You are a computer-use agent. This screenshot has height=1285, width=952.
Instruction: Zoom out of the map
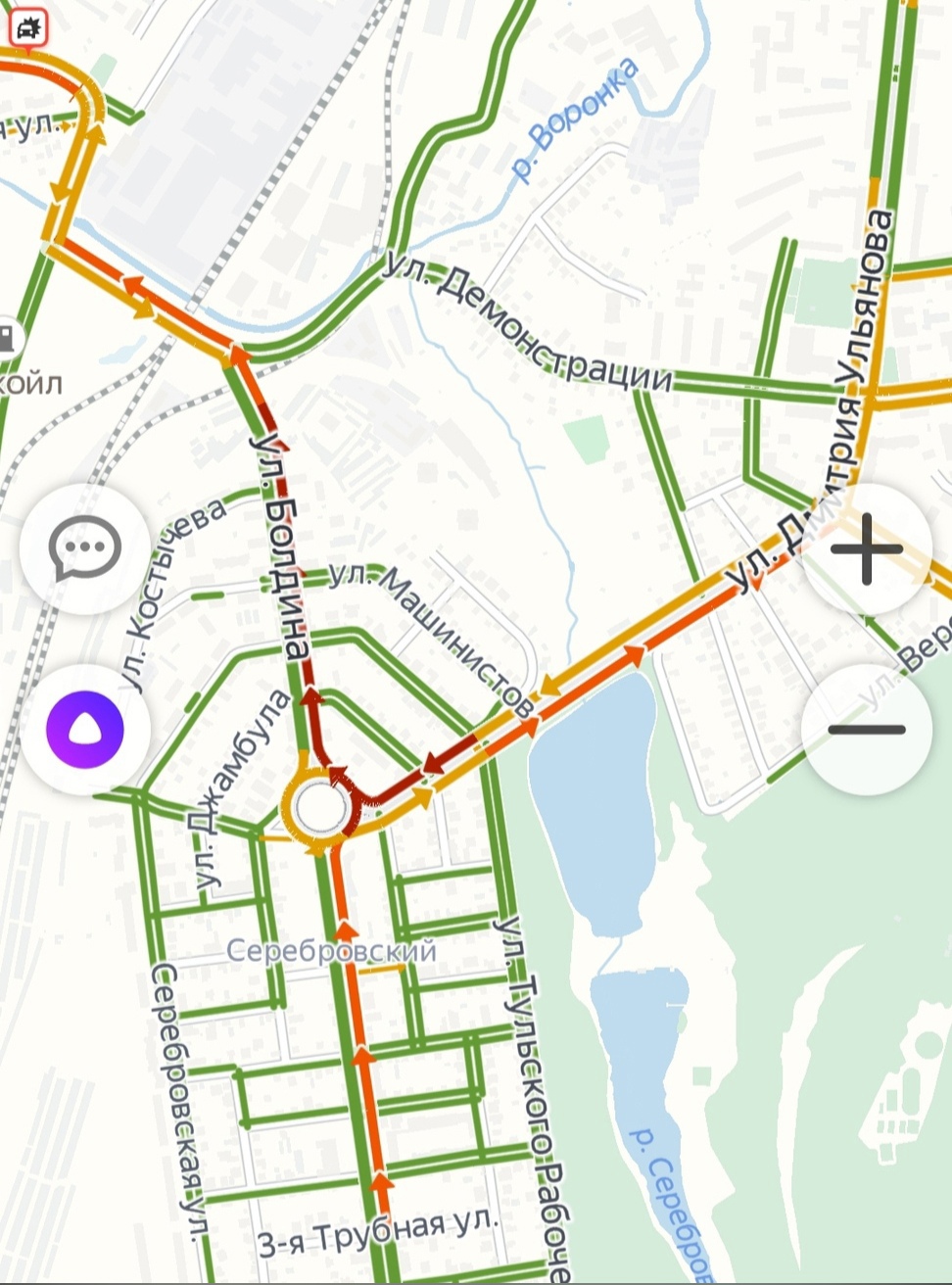coord(866,729)
